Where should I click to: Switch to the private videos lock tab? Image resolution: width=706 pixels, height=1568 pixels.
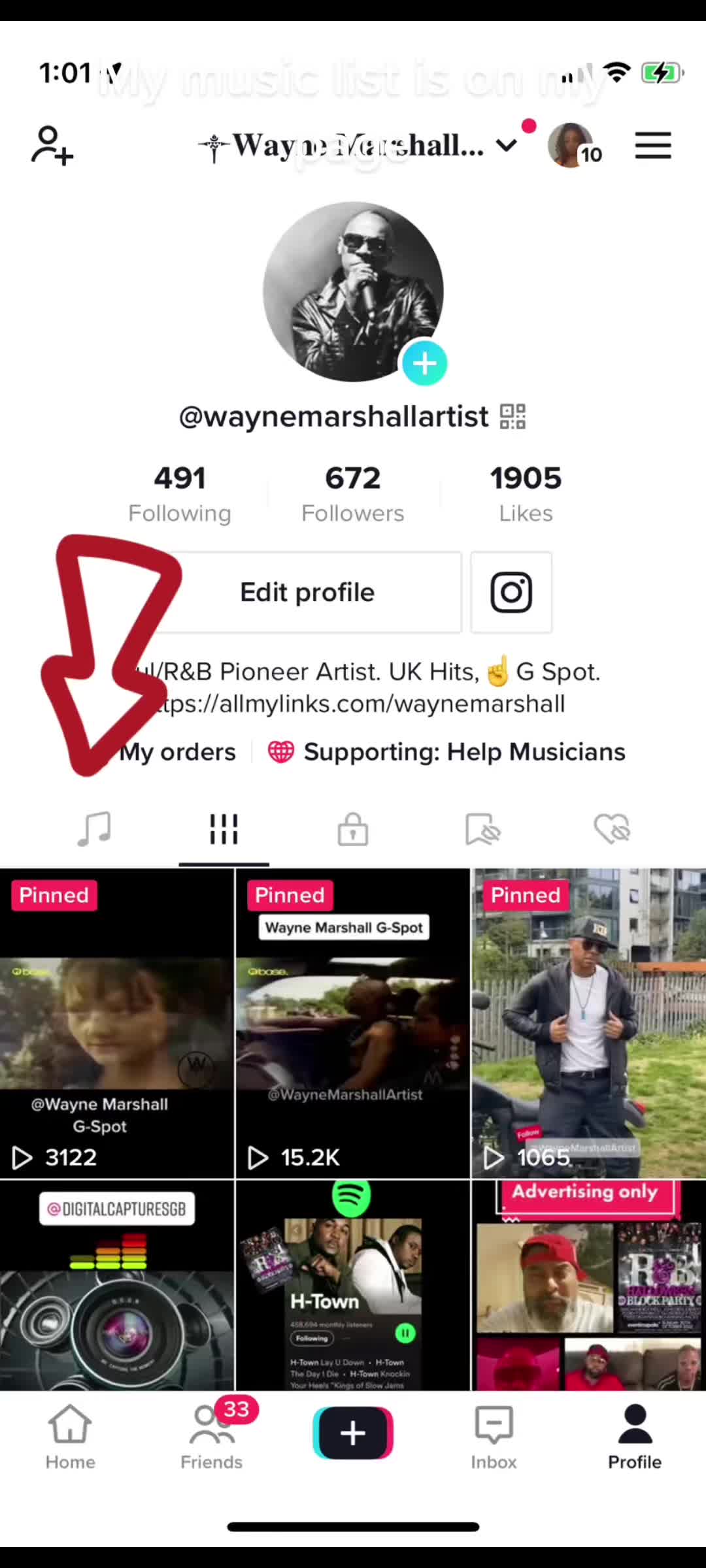click(x=353, y=830)
